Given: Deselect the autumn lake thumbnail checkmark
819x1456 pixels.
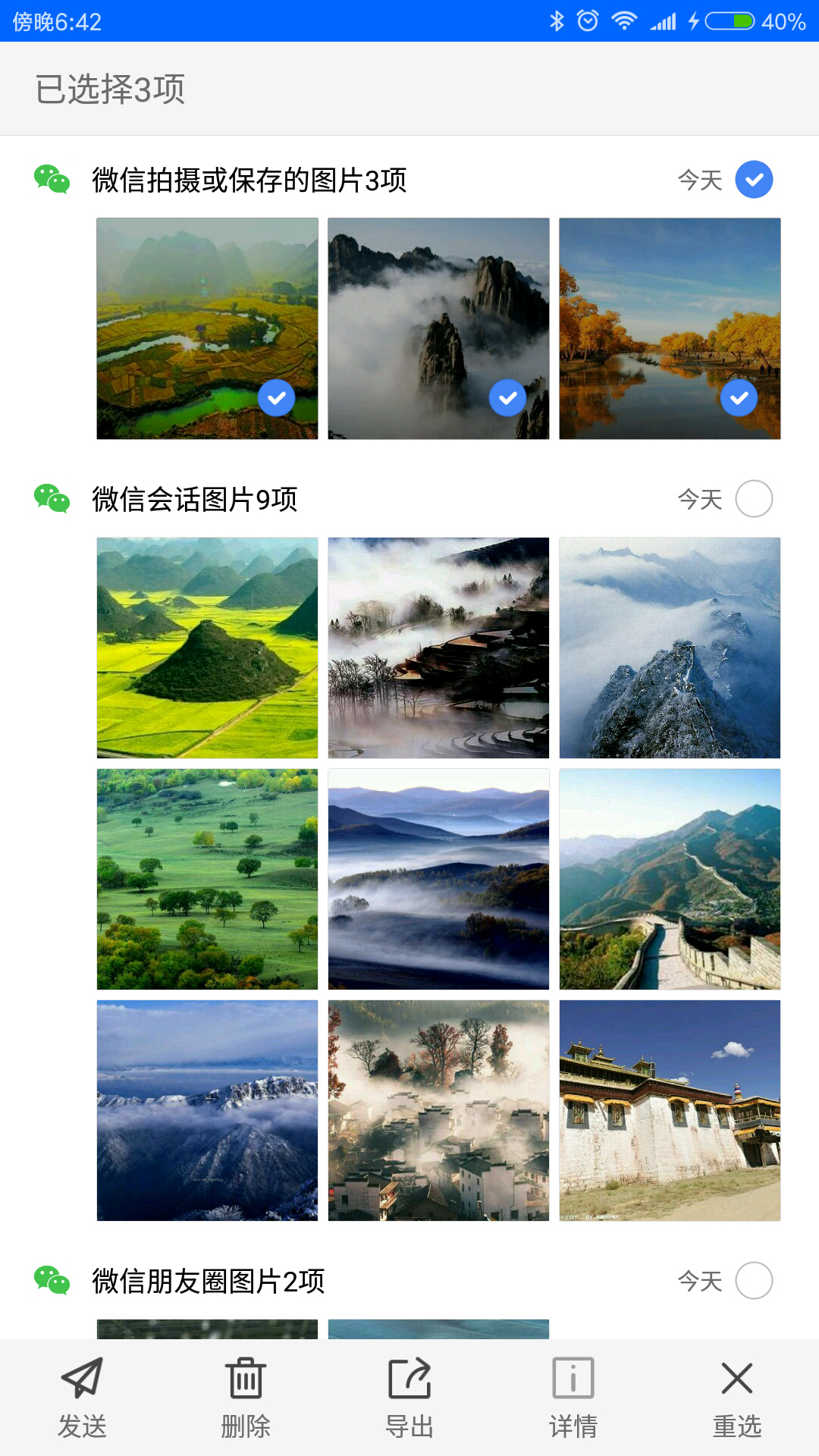Looking at the screenshot, I should coord(739,397).
